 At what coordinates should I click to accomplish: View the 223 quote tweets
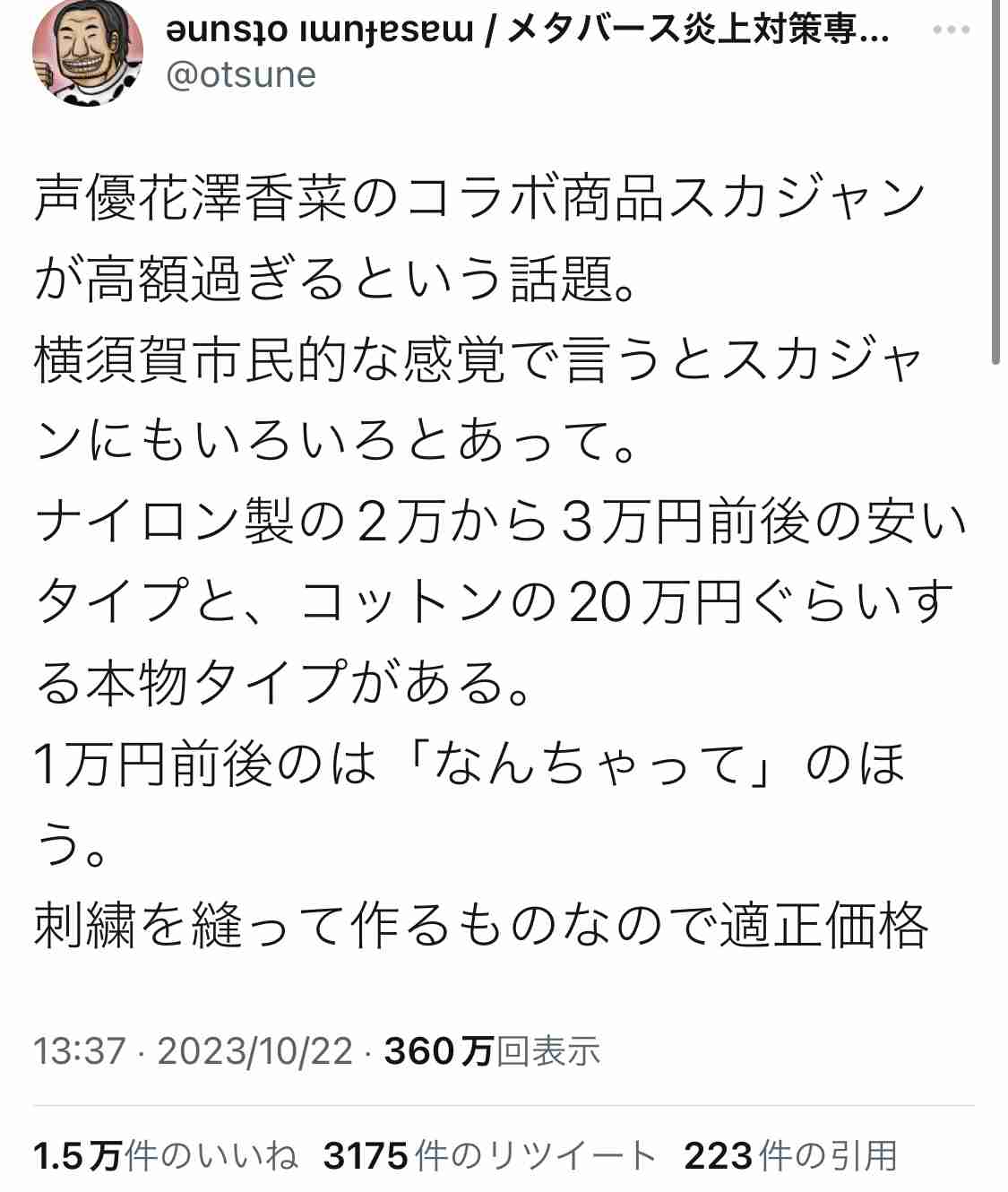coord(790,1156)
